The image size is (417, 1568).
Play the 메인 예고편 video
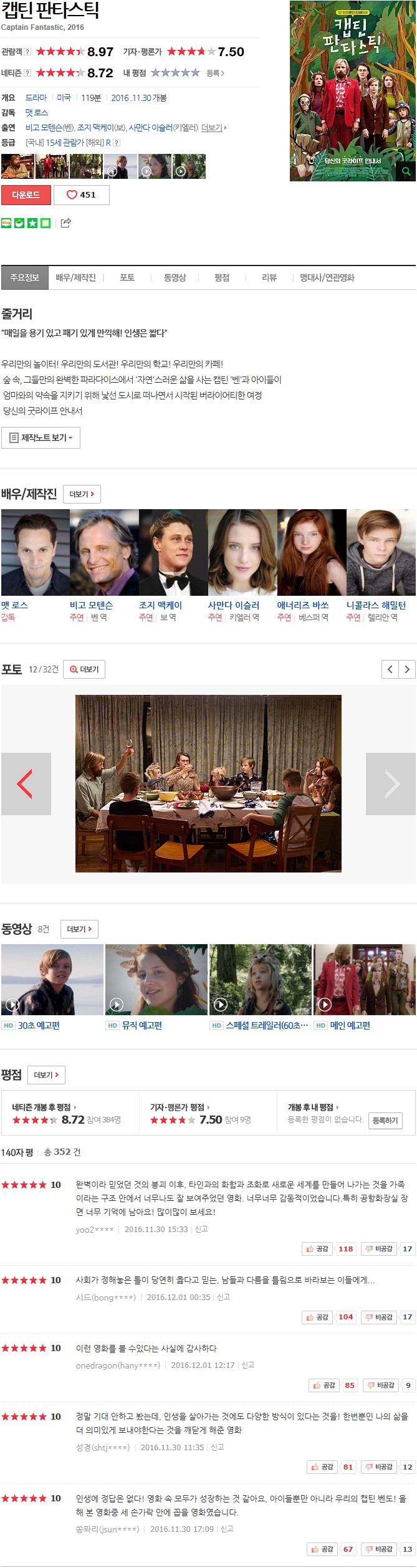click(x=364, y=979)
